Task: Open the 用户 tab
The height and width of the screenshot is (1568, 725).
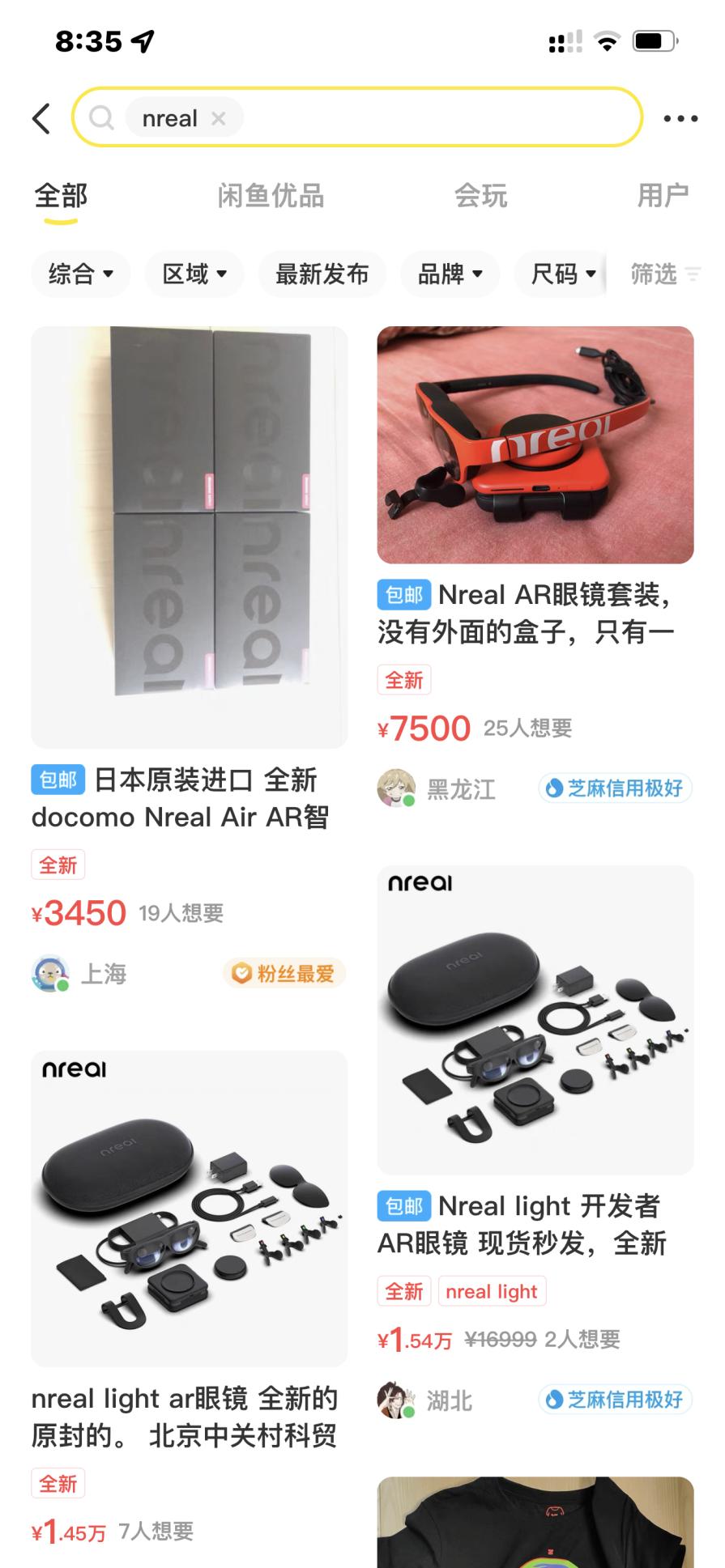Action: [666, 196]
